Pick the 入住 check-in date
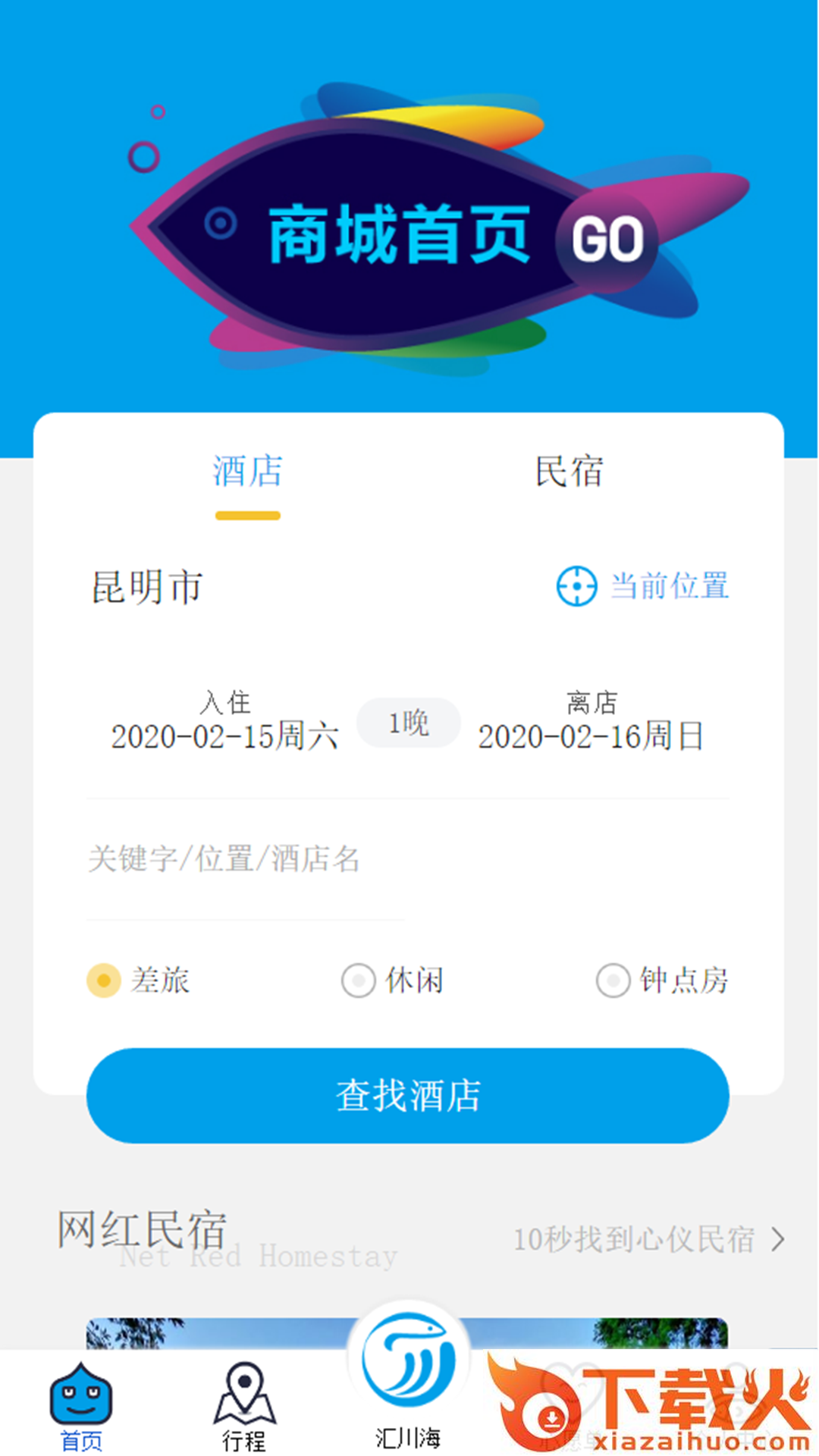Image resolution: width=819 pixels, height=1456 pixels. (225, 721)
